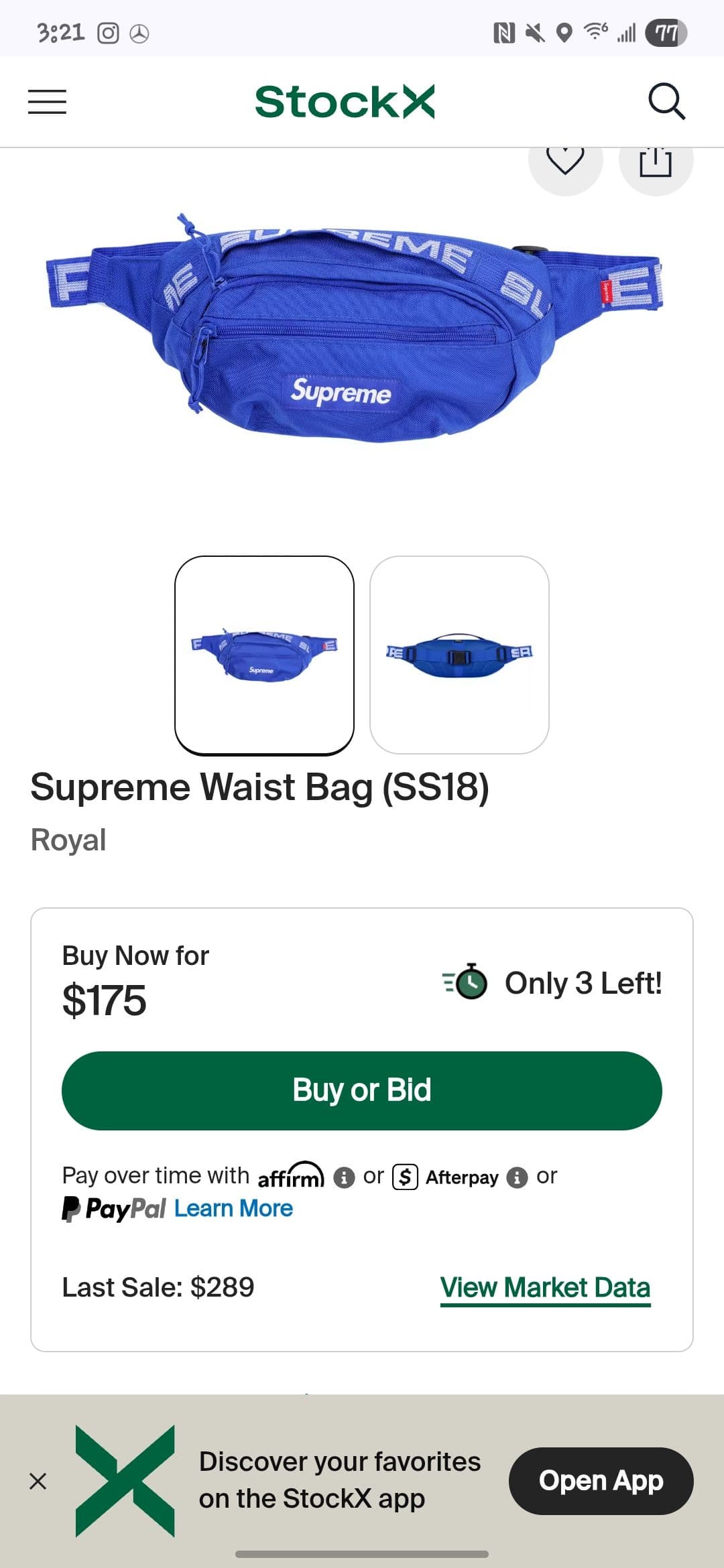This screenshot has height=1568, width=724.
Task: Expand market details via View Market Data
Action: click(545, 1287)
